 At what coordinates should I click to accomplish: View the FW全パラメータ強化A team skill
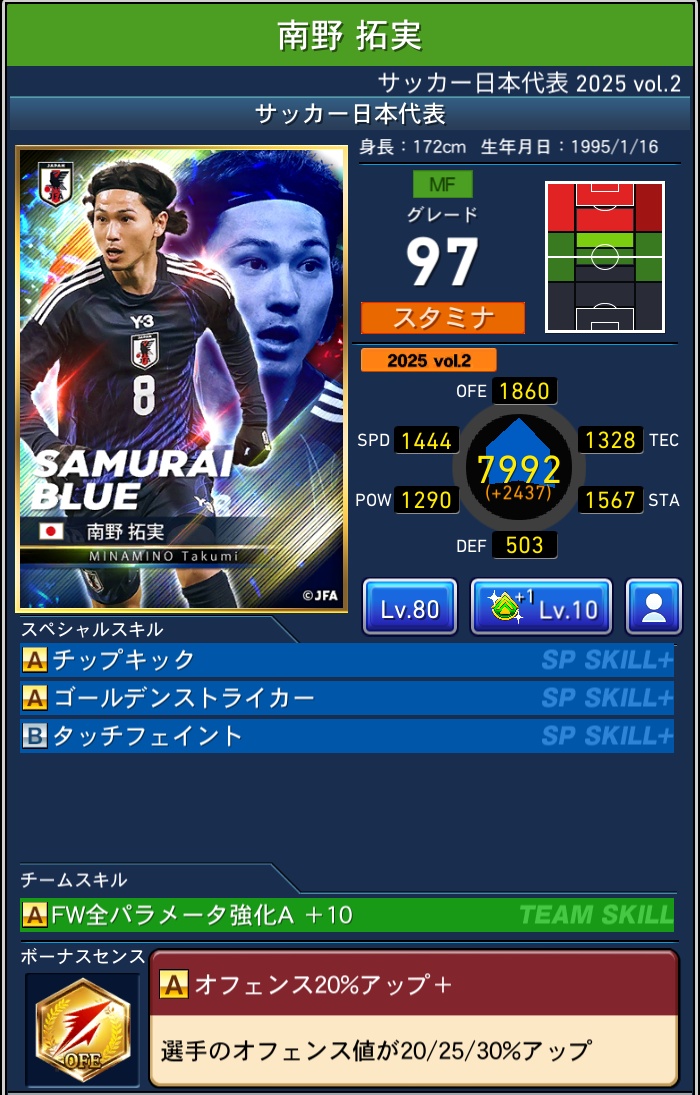pyautogui.click(x=346, y=914)
